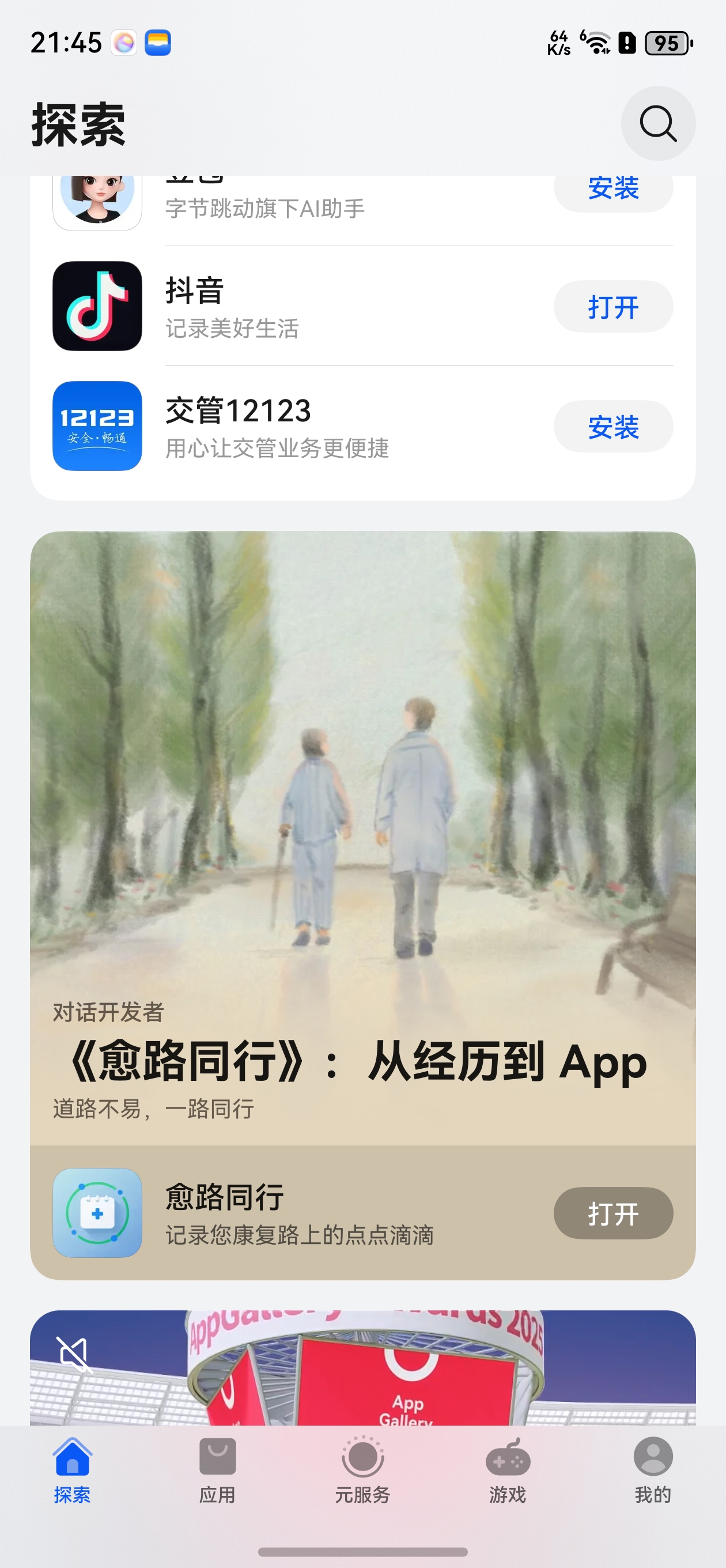The height and width of the screenshot is (1568, 726).
Task: Tap the 交管12123 app icon
Action: coord(97,426)
